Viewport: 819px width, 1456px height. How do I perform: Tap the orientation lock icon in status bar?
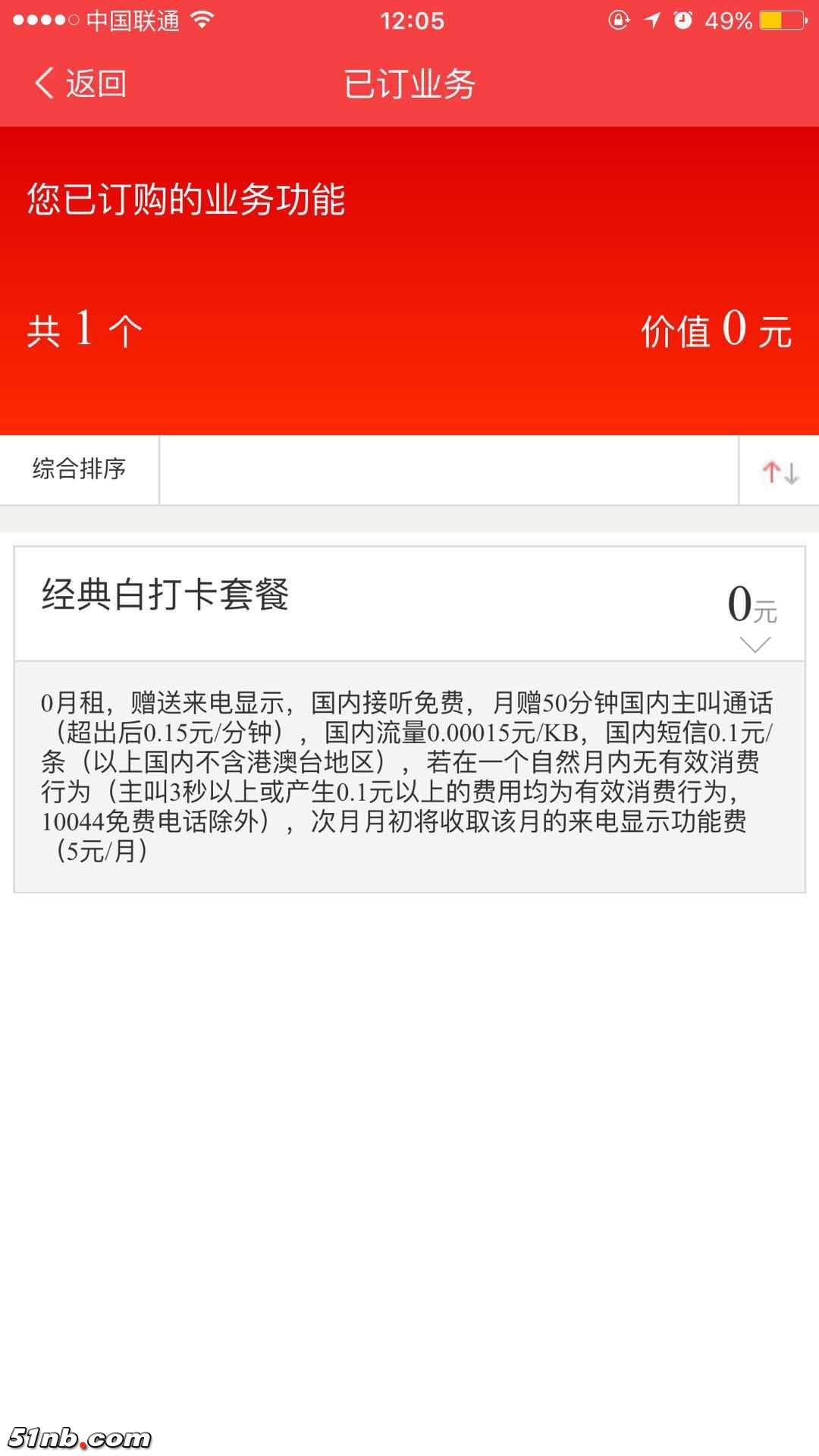620,19
